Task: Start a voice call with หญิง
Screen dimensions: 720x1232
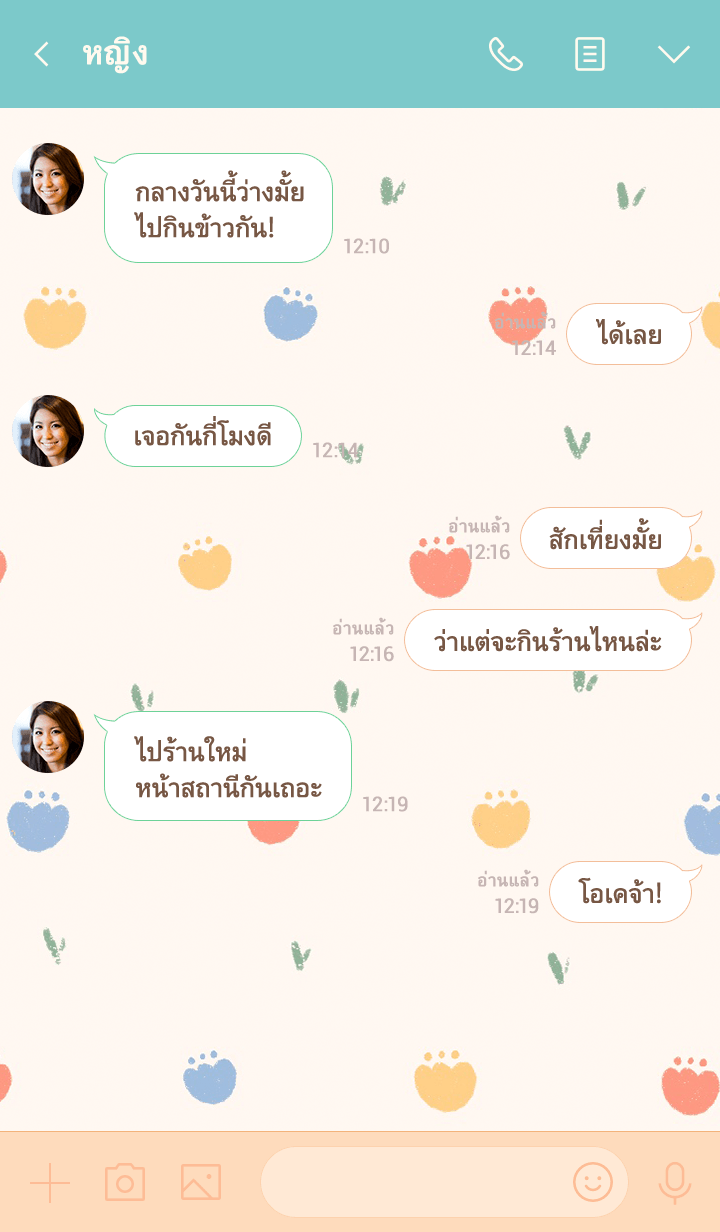Action: 505,54
